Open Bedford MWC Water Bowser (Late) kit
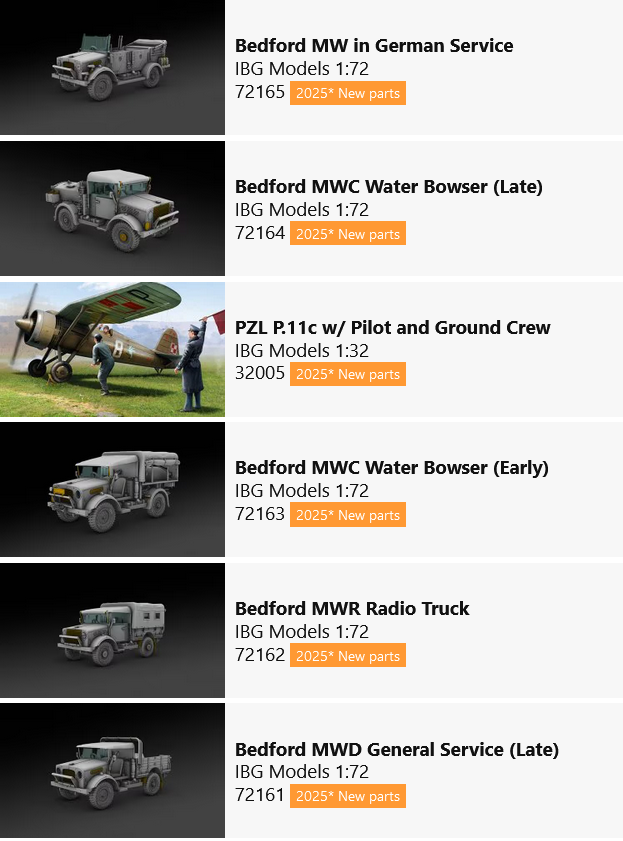The height and width of the screenshot is (841, 623). point(388,187)
